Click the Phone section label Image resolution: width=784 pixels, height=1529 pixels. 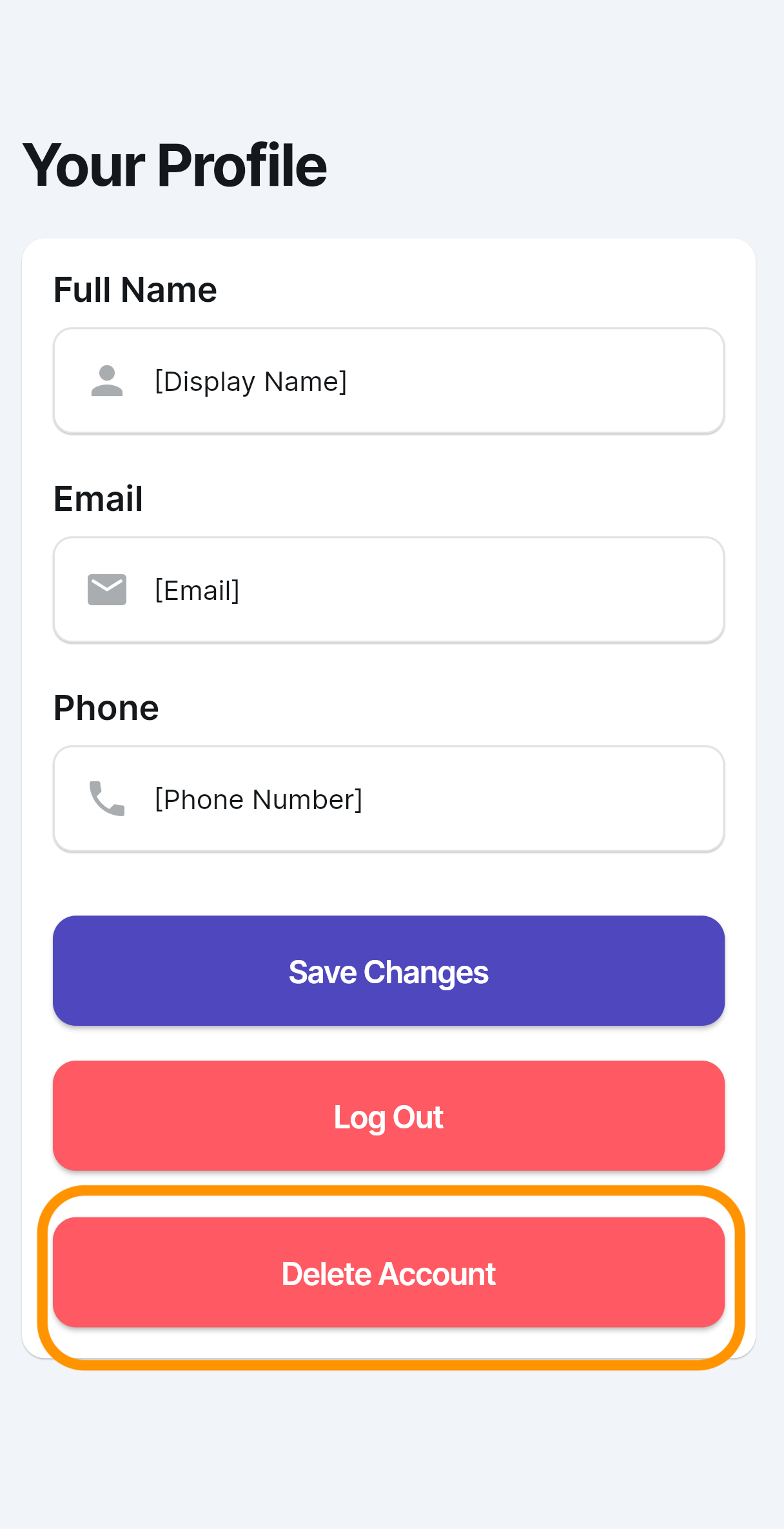tap(106, 707)
